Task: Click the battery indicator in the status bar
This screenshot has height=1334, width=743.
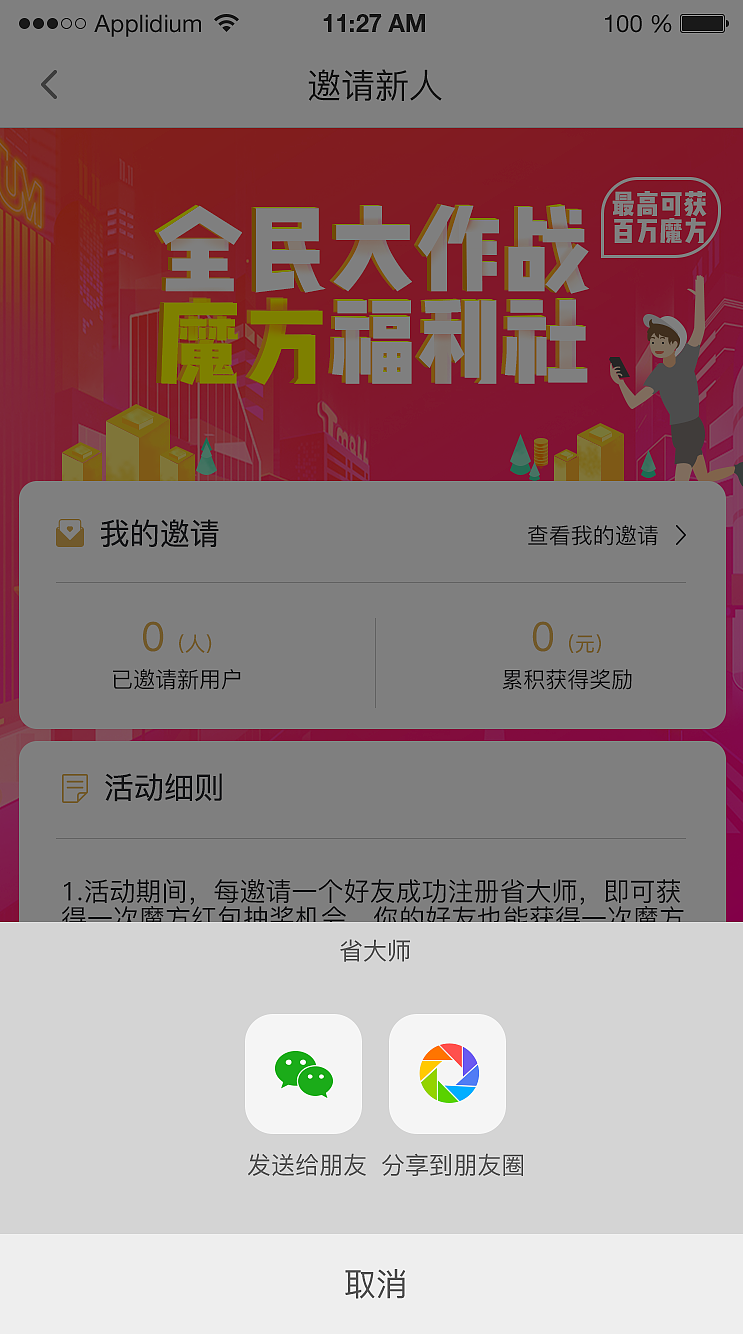Action: [x=704, y=22]
